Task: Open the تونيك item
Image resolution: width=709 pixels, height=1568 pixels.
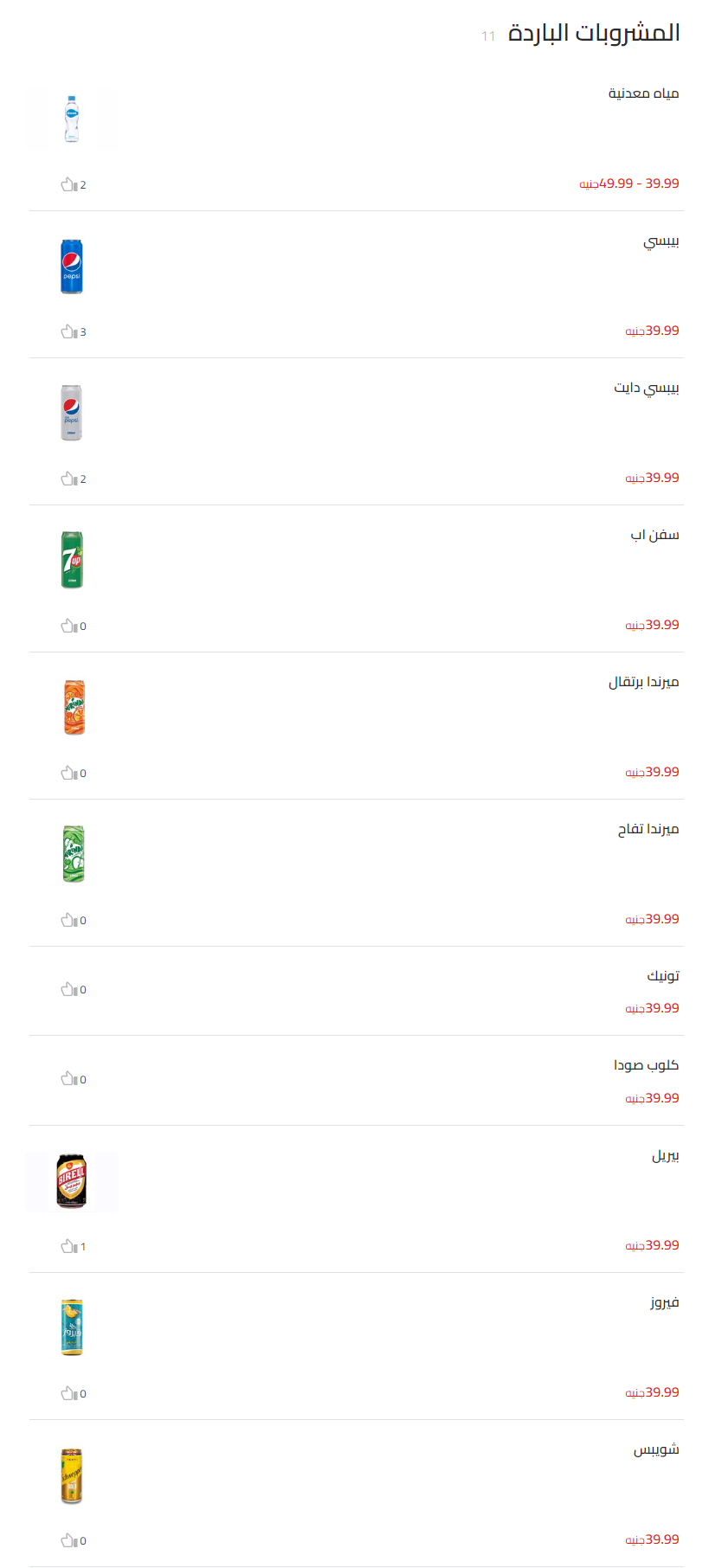Action: (x=663, y=975)
